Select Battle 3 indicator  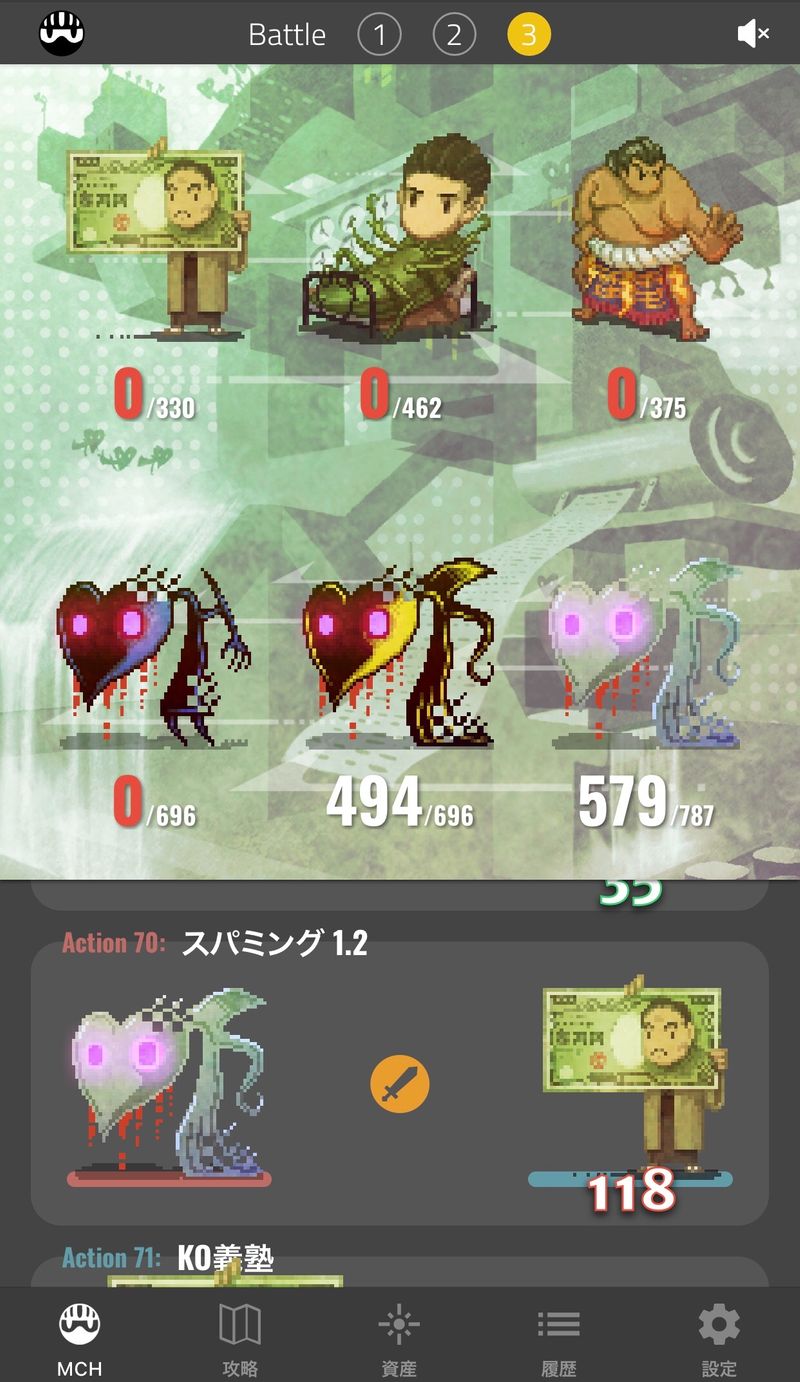[x=528, y=36]
